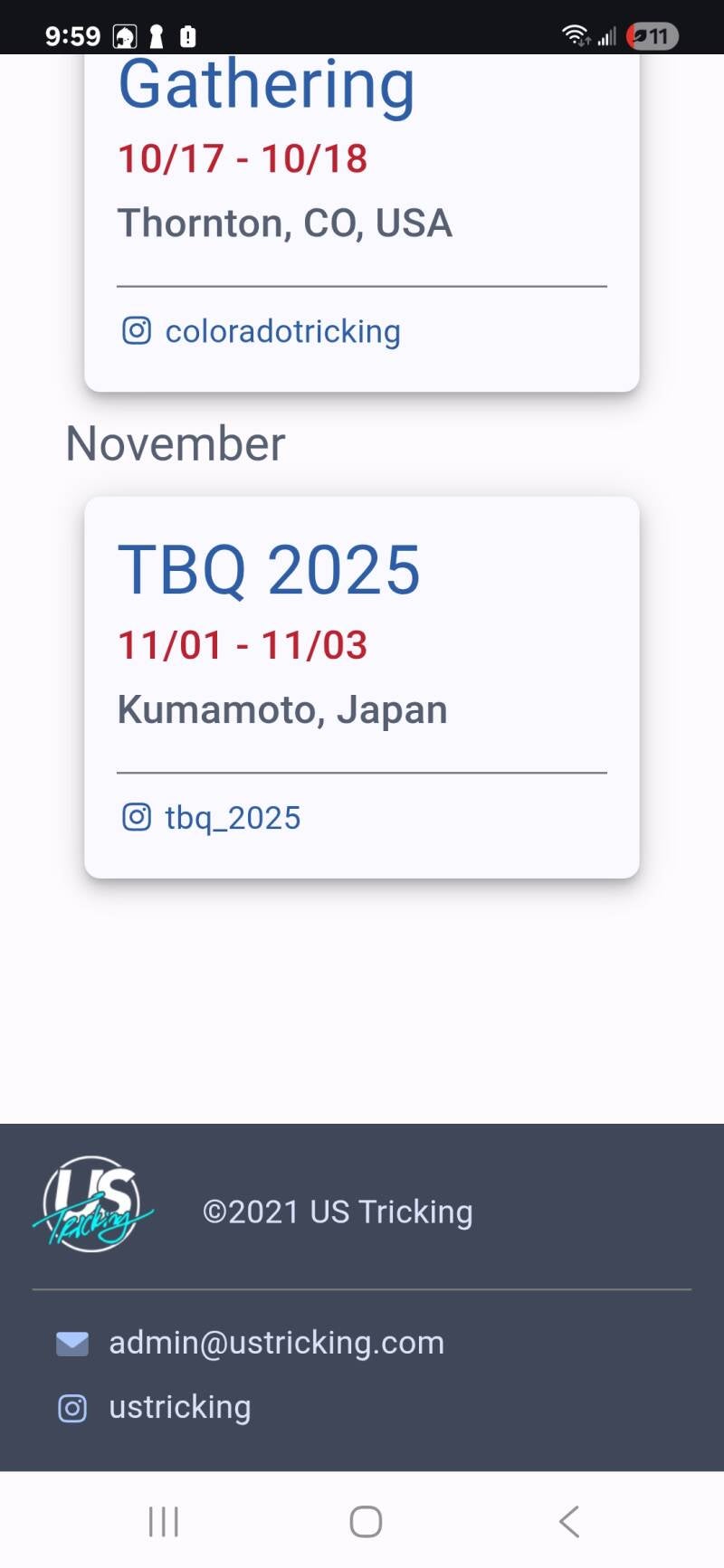This screenshot has width=724, height=1568.
Task: Go back using the system back button
Action: tap(568, 1522)
